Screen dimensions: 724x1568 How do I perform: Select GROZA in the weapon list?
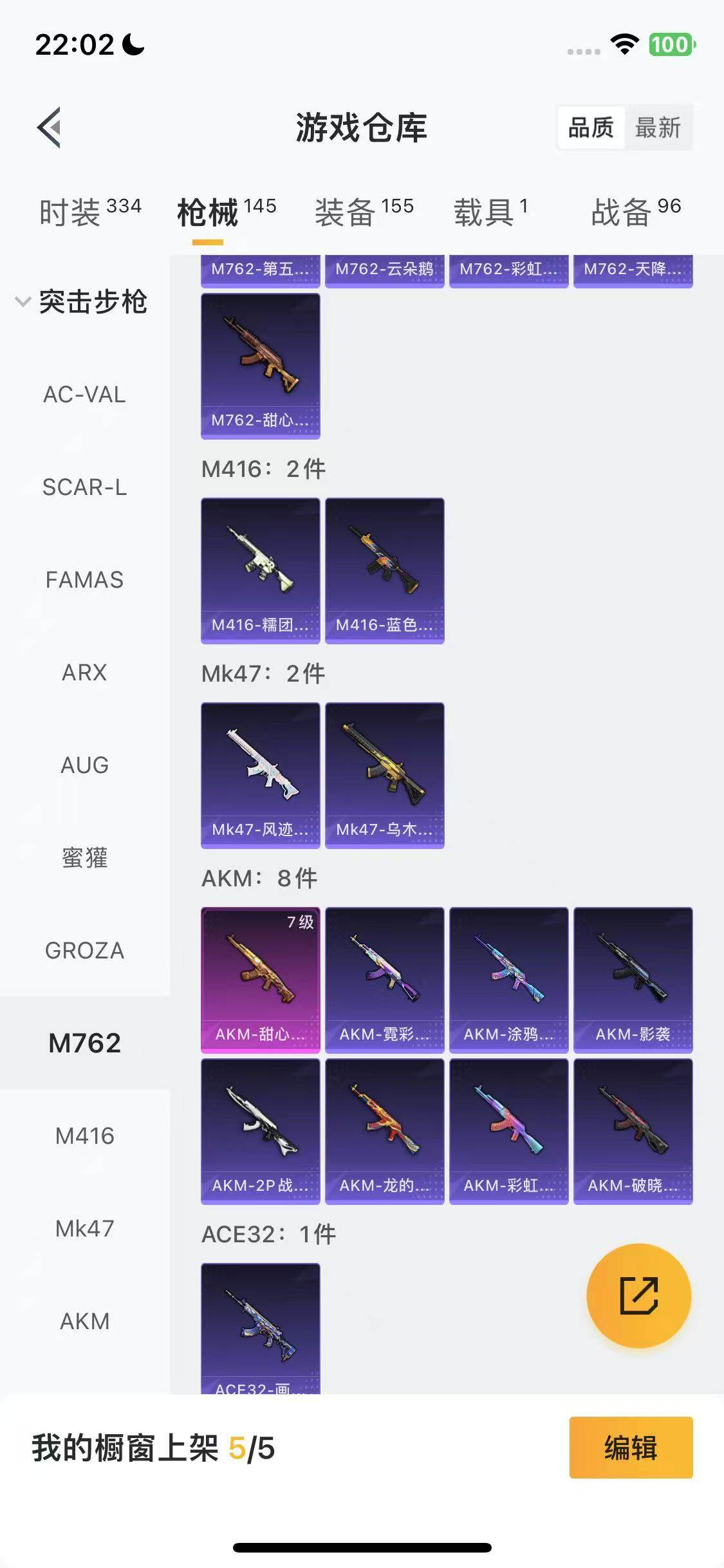pos(84,950)
